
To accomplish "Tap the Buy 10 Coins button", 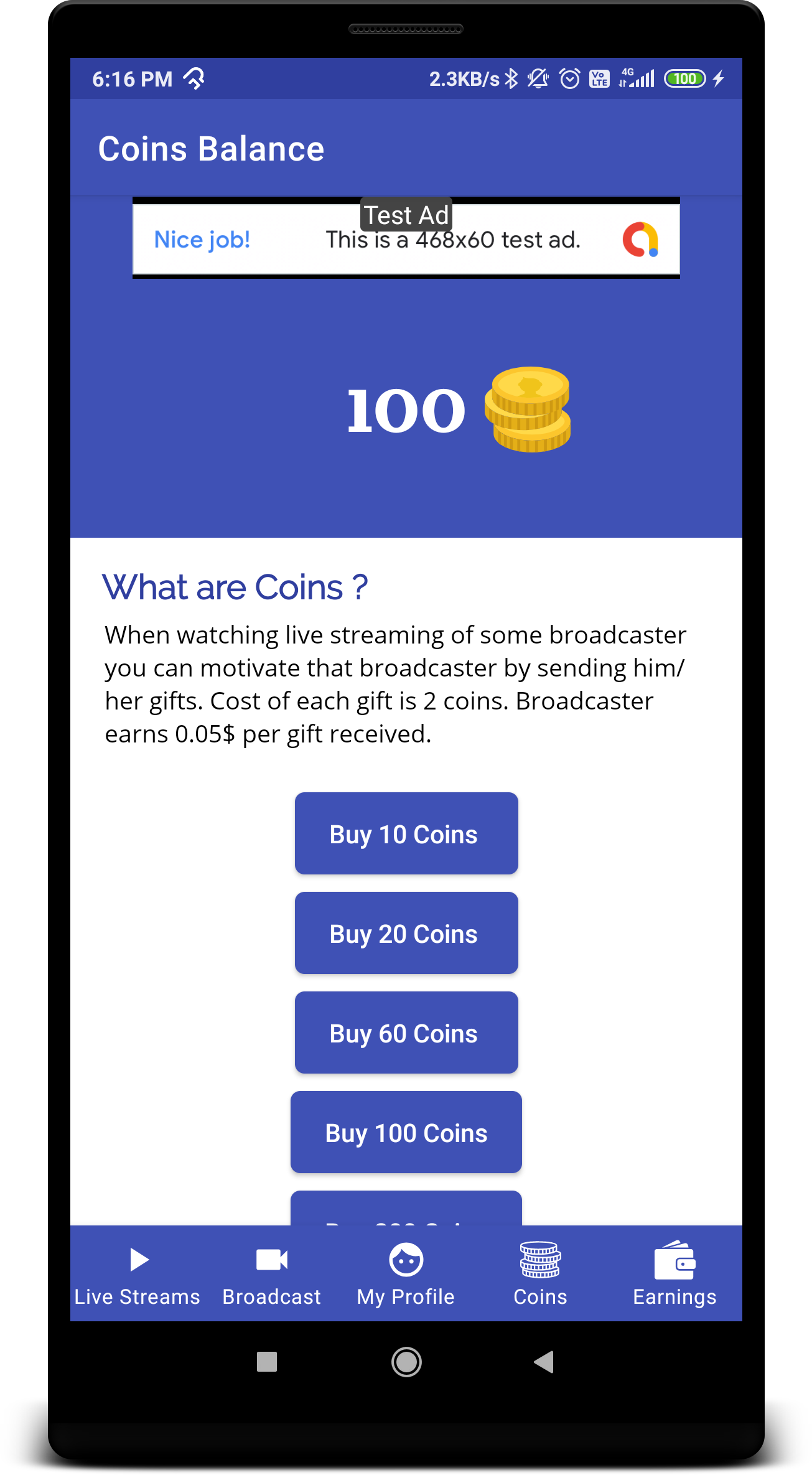I will tap(406, 833).
